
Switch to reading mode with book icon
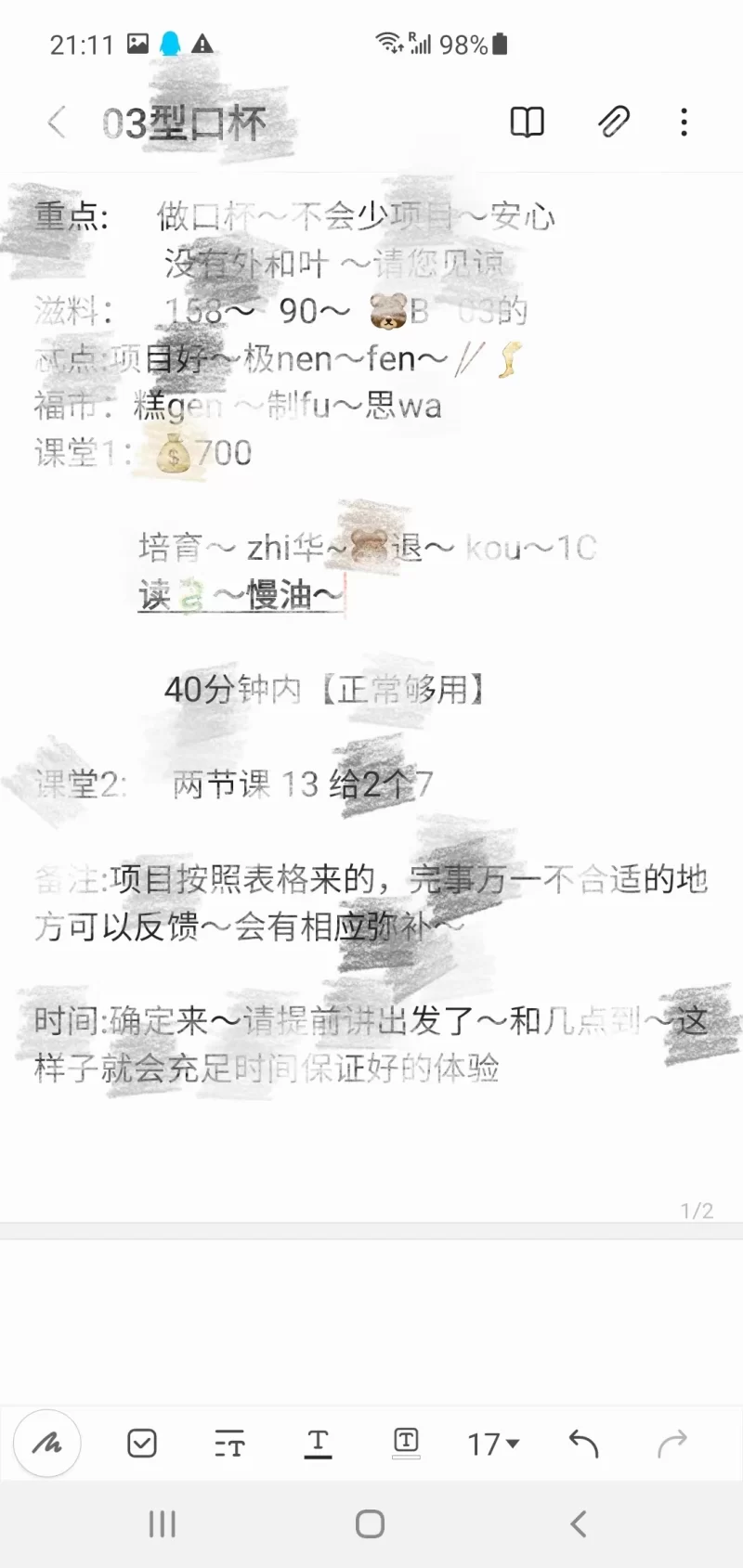tap(527, 122)
